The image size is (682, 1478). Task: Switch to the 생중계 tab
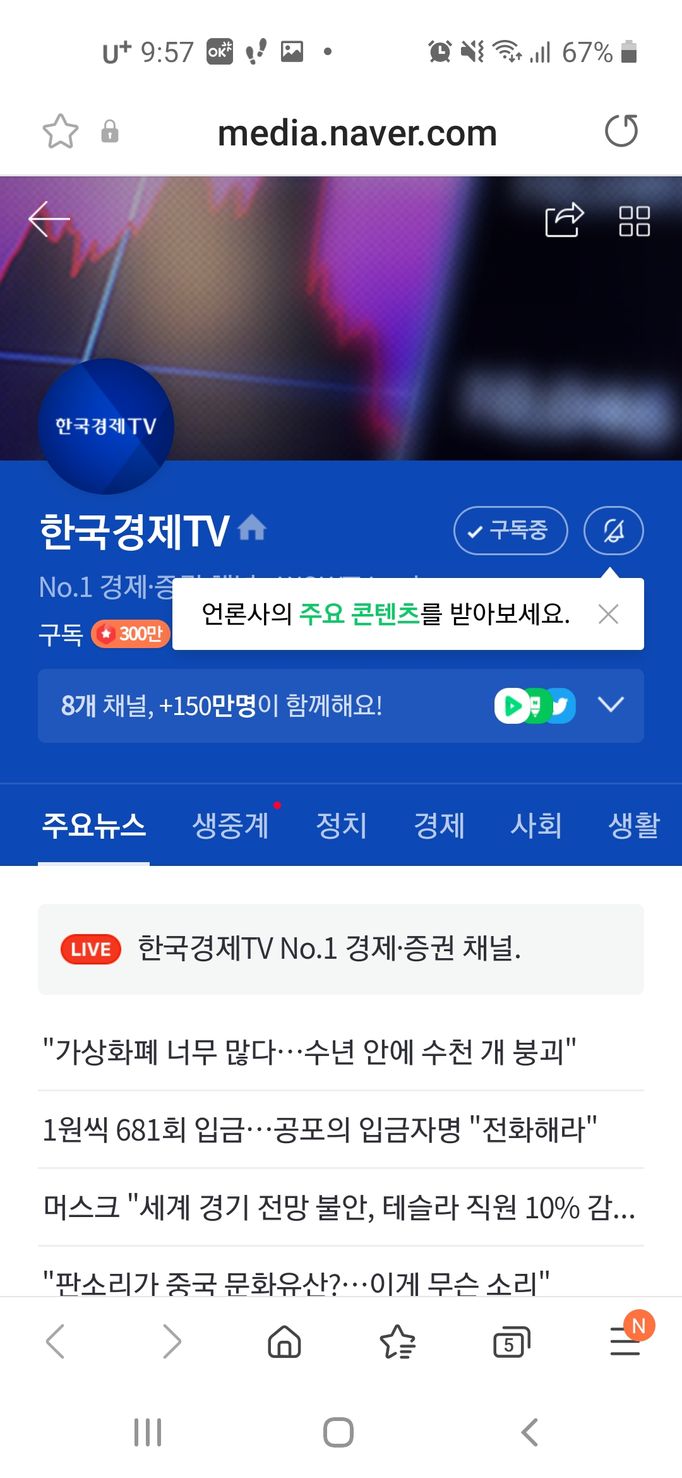[231, 825]
